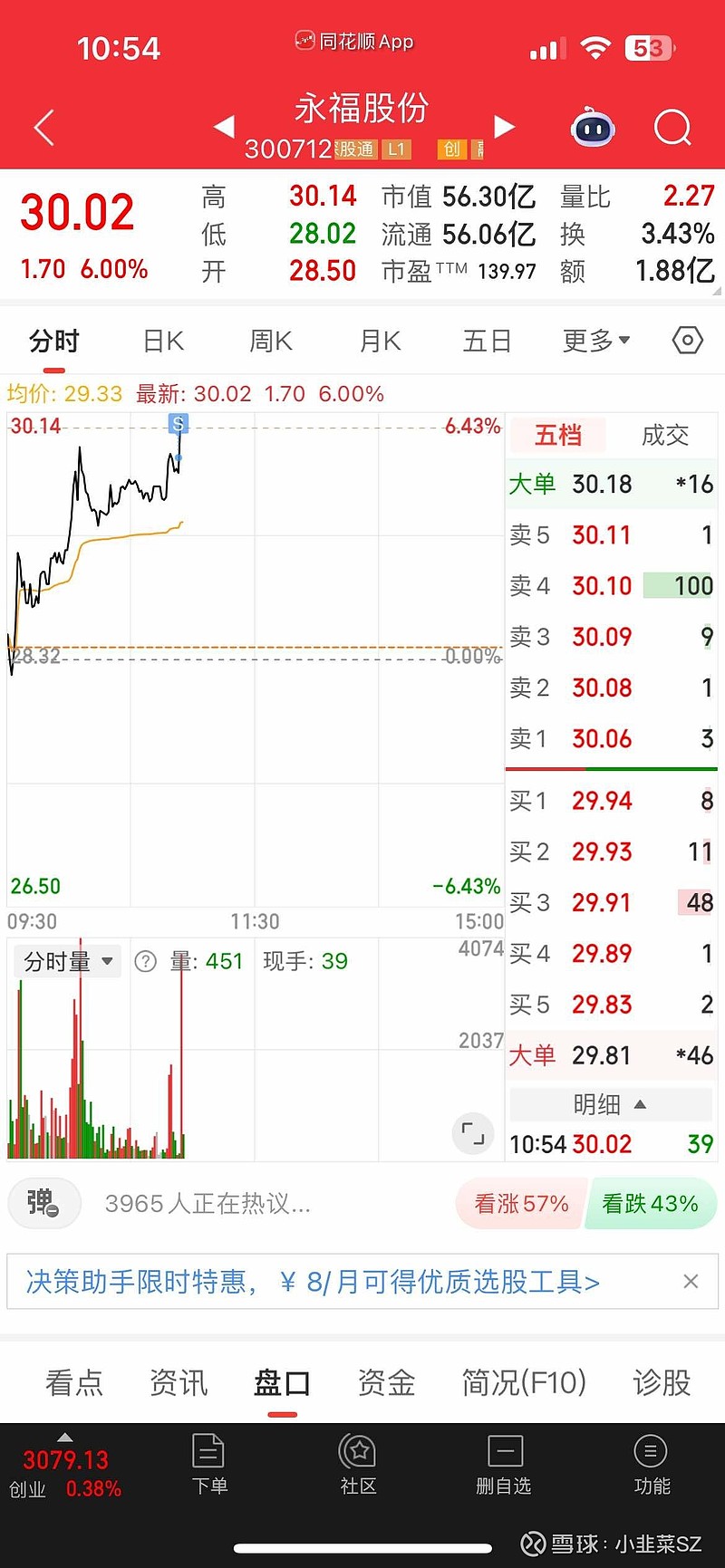The height and width of the screenshot is (1568, 725).
Task: Switch to the 日K chart tab
Action: 163,341
